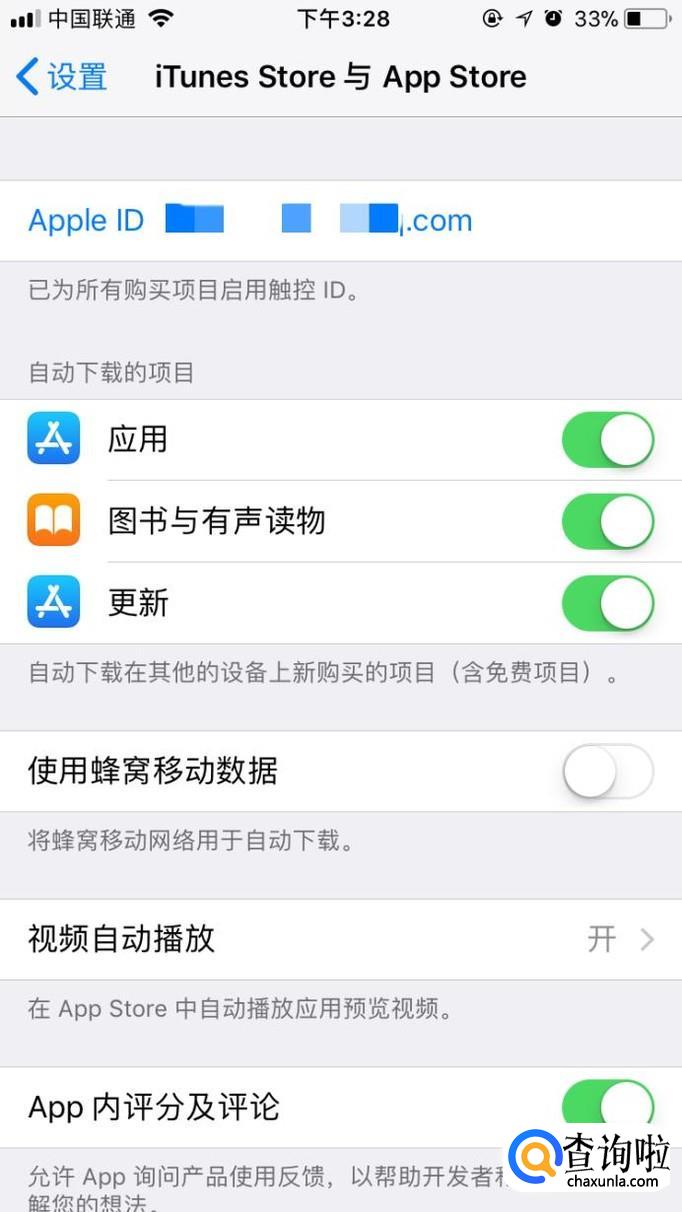Switch off automatic 更新
Image resolution: width=682 pixels, height=1212 pixels.
pyautogui.click(x=607, y=603)
